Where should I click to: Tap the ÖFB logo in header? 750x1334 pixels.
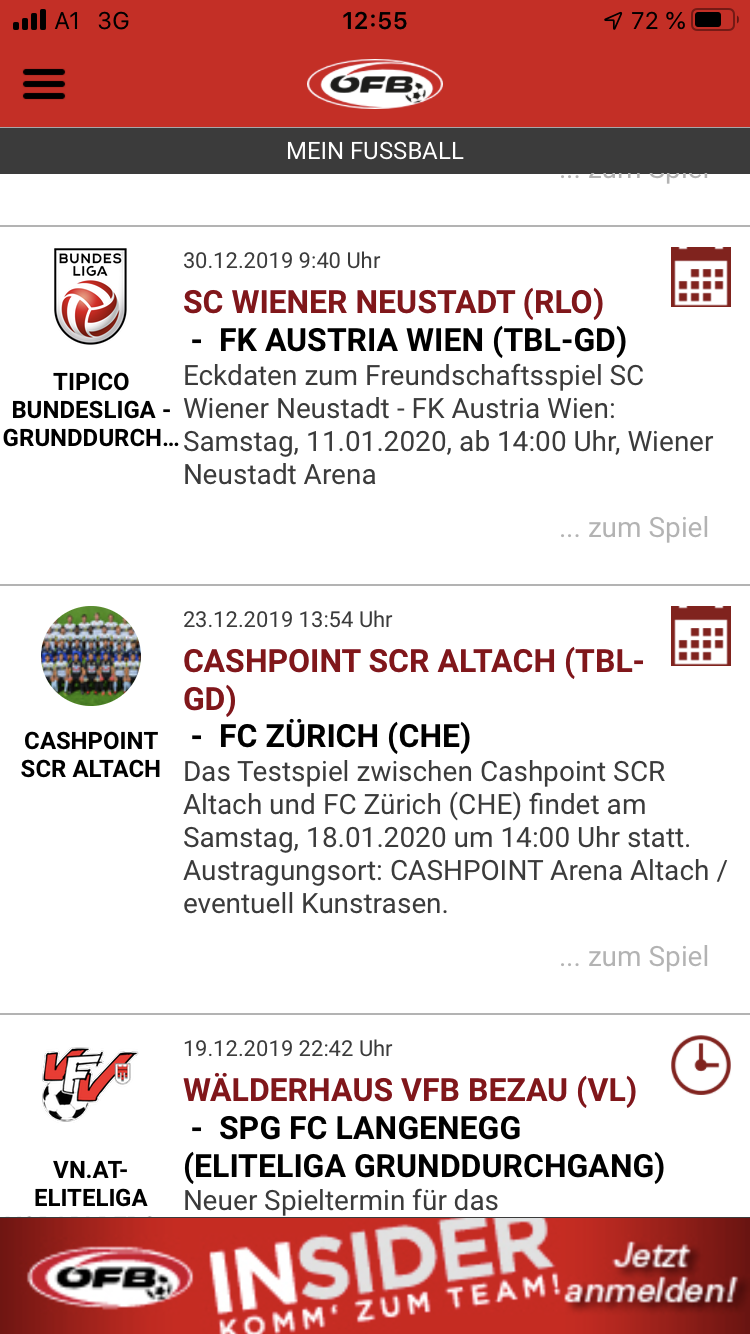(x=375, y=84)
